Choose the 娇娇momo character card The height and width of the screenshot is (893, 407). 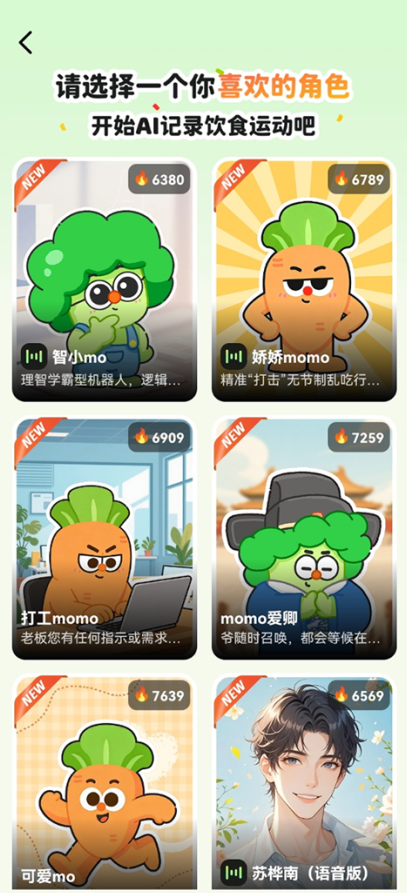[x=305, y=280]
